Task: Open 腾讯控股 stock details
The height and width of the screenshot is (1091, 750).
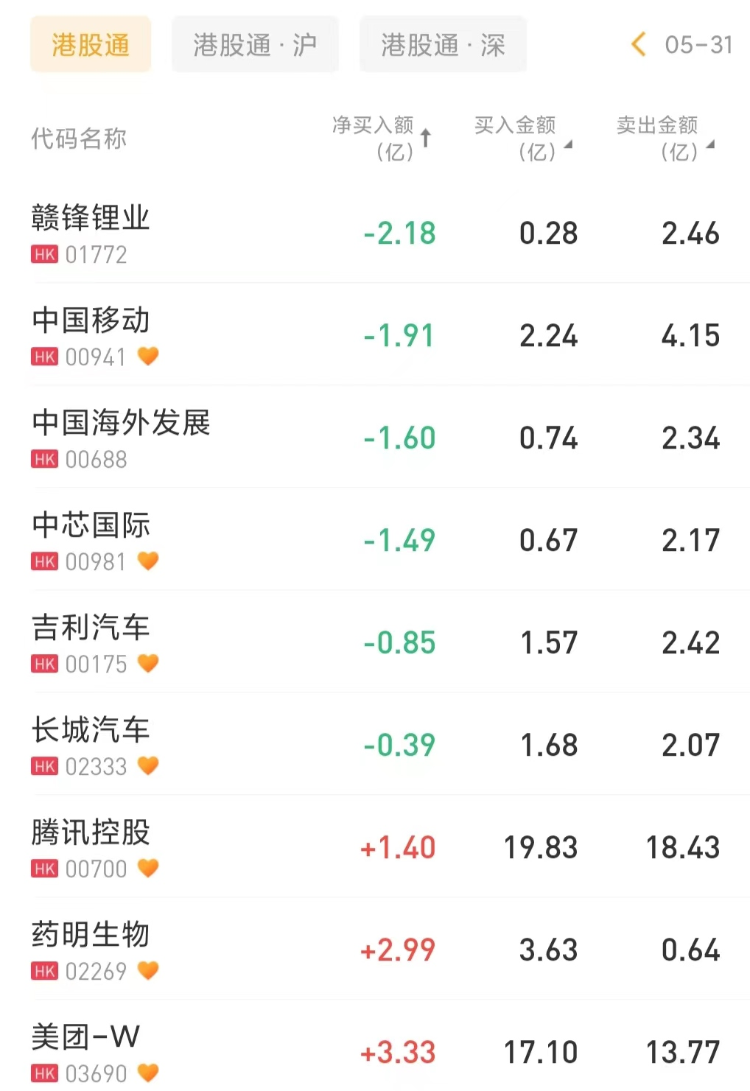Action: tap(91, 833)
